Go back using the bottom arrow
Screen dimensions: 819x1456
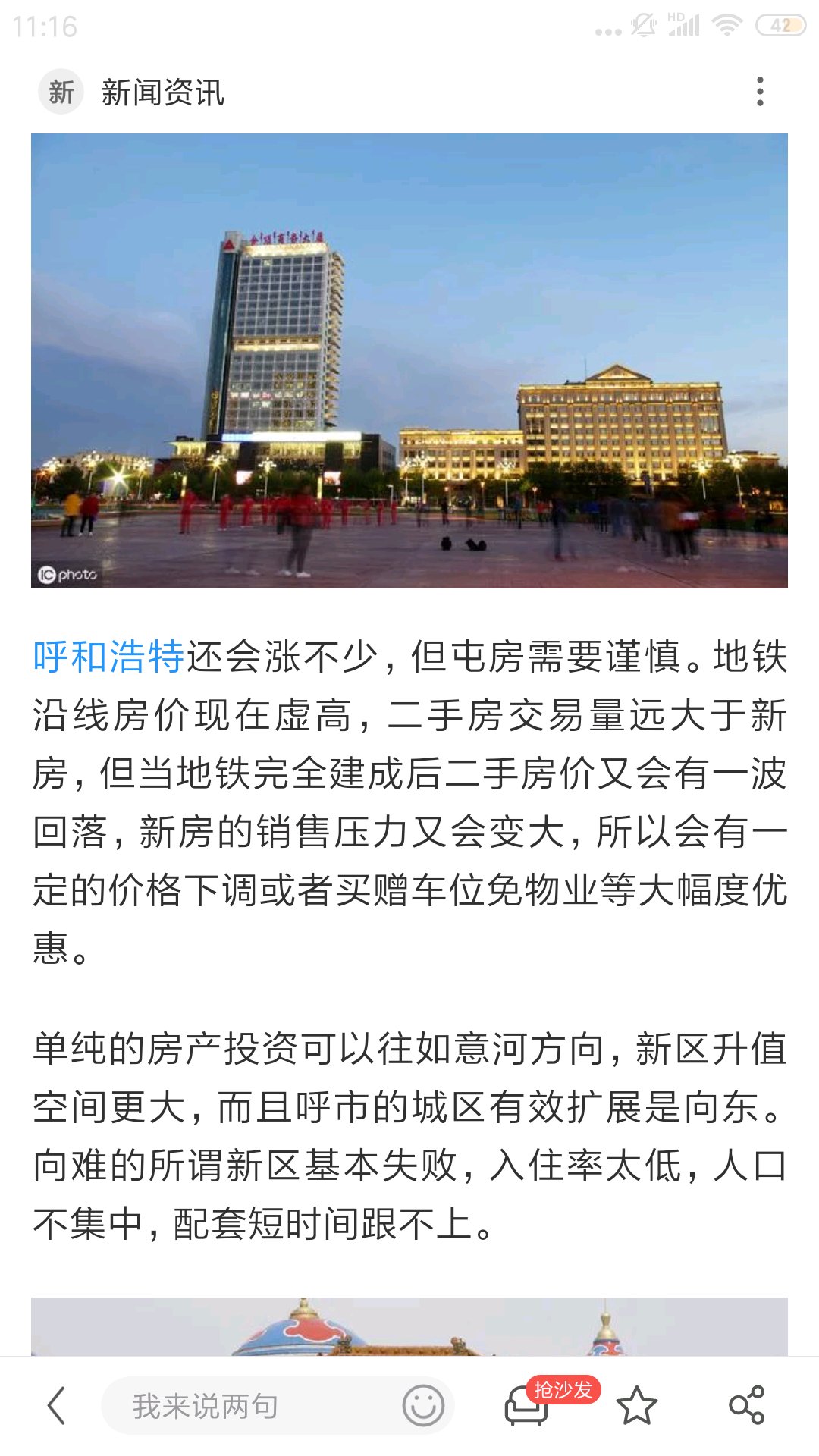[x=57, y=1405]
